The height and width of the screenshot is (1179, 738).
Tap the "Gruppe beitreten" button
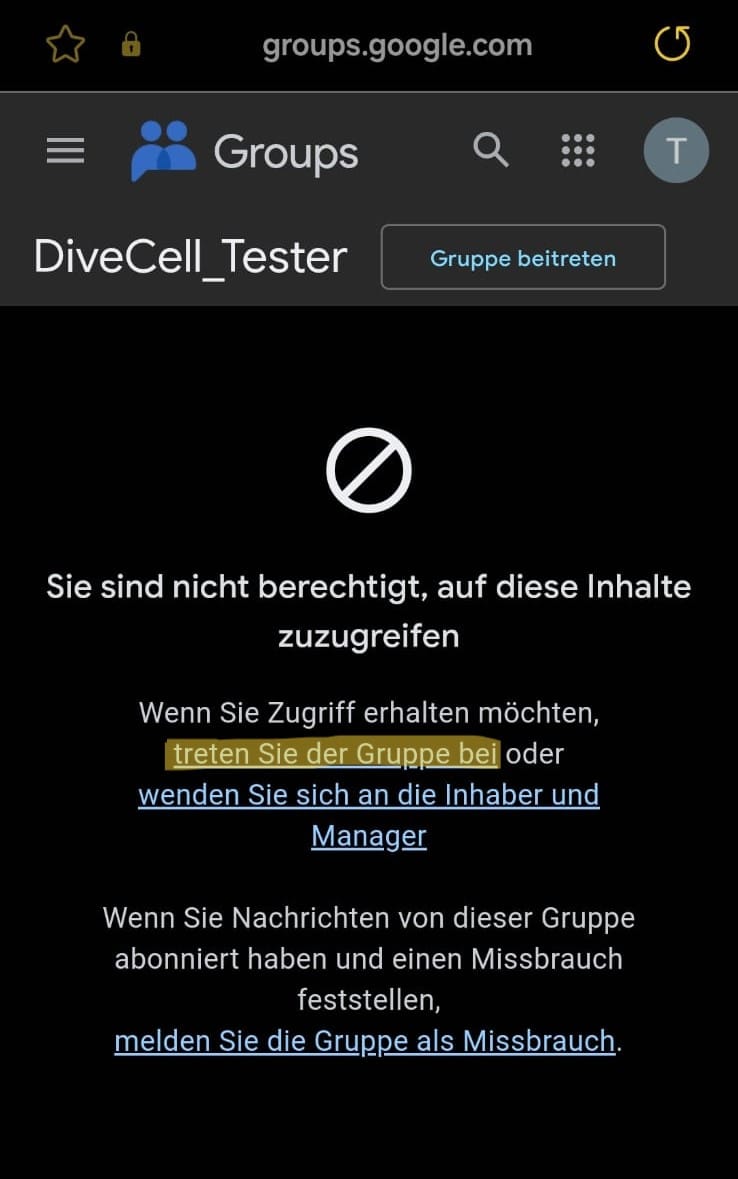(523, 258)
